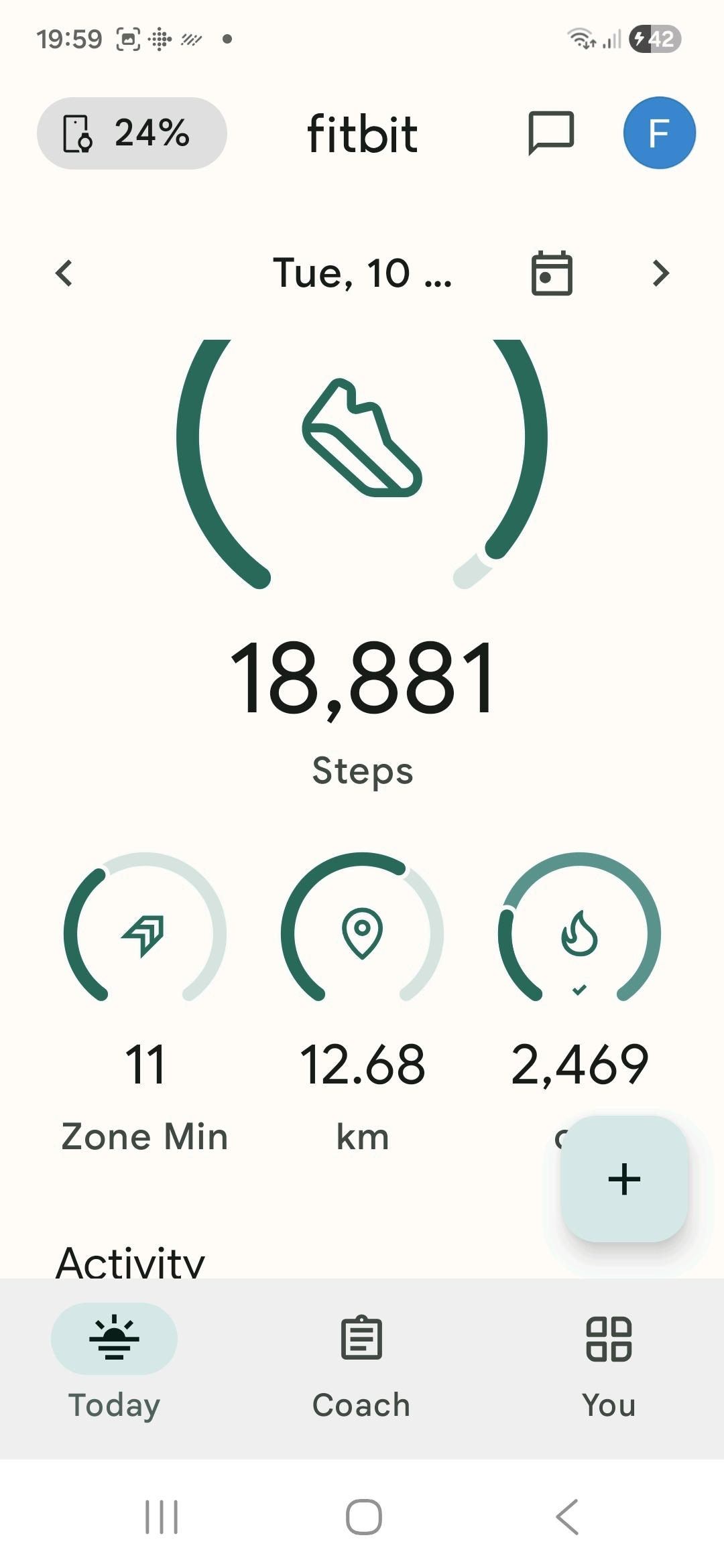Tap the plus floating action button
724x1568 pixels.
[x=624, y=1179]
